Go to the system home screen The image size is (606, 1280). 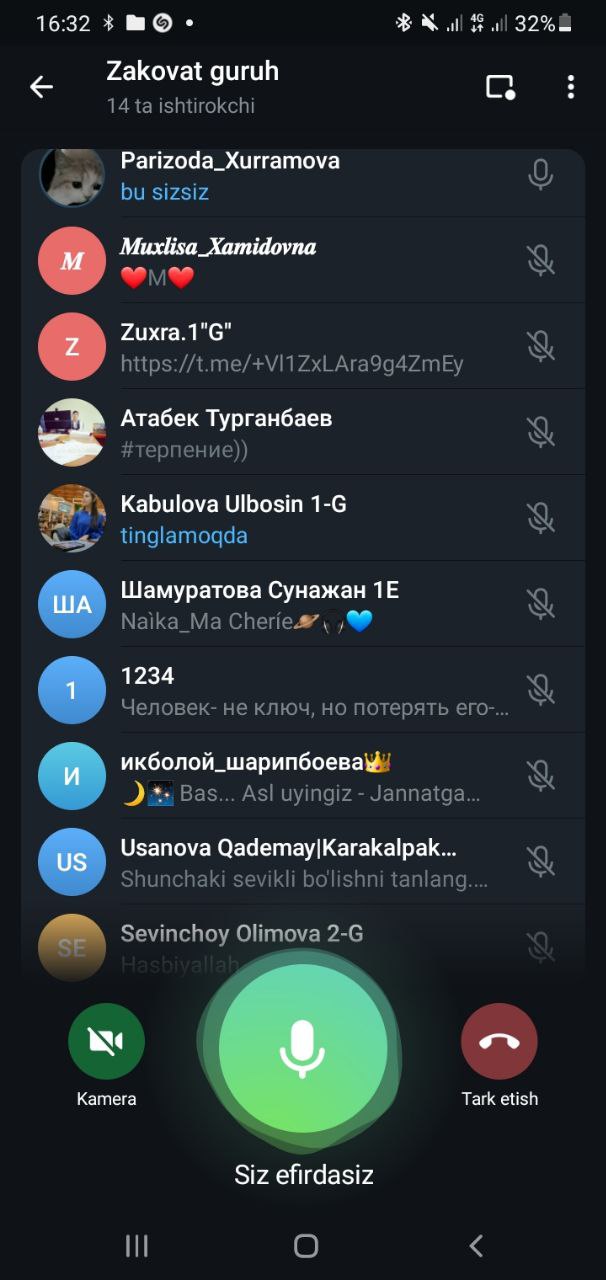click(306, 1245)
